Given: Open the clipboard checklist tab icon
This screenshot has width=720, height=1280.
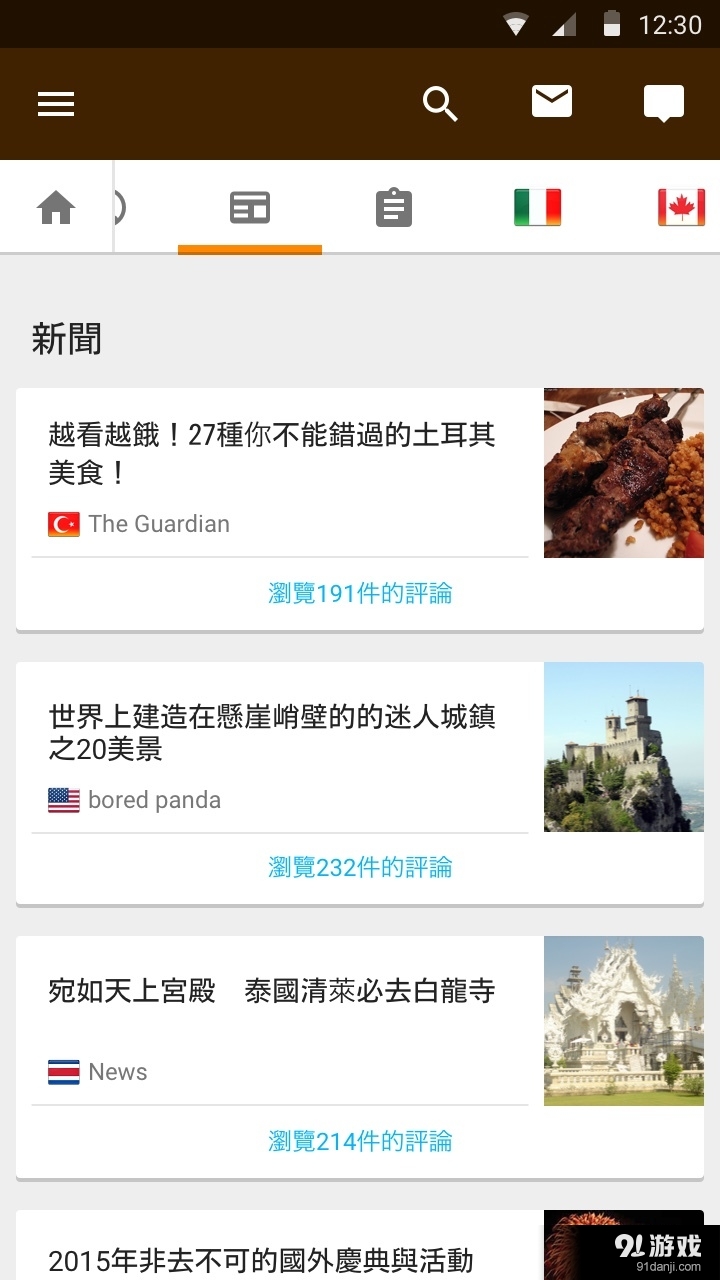Looking at the screenshot, I should click(394, 206).
